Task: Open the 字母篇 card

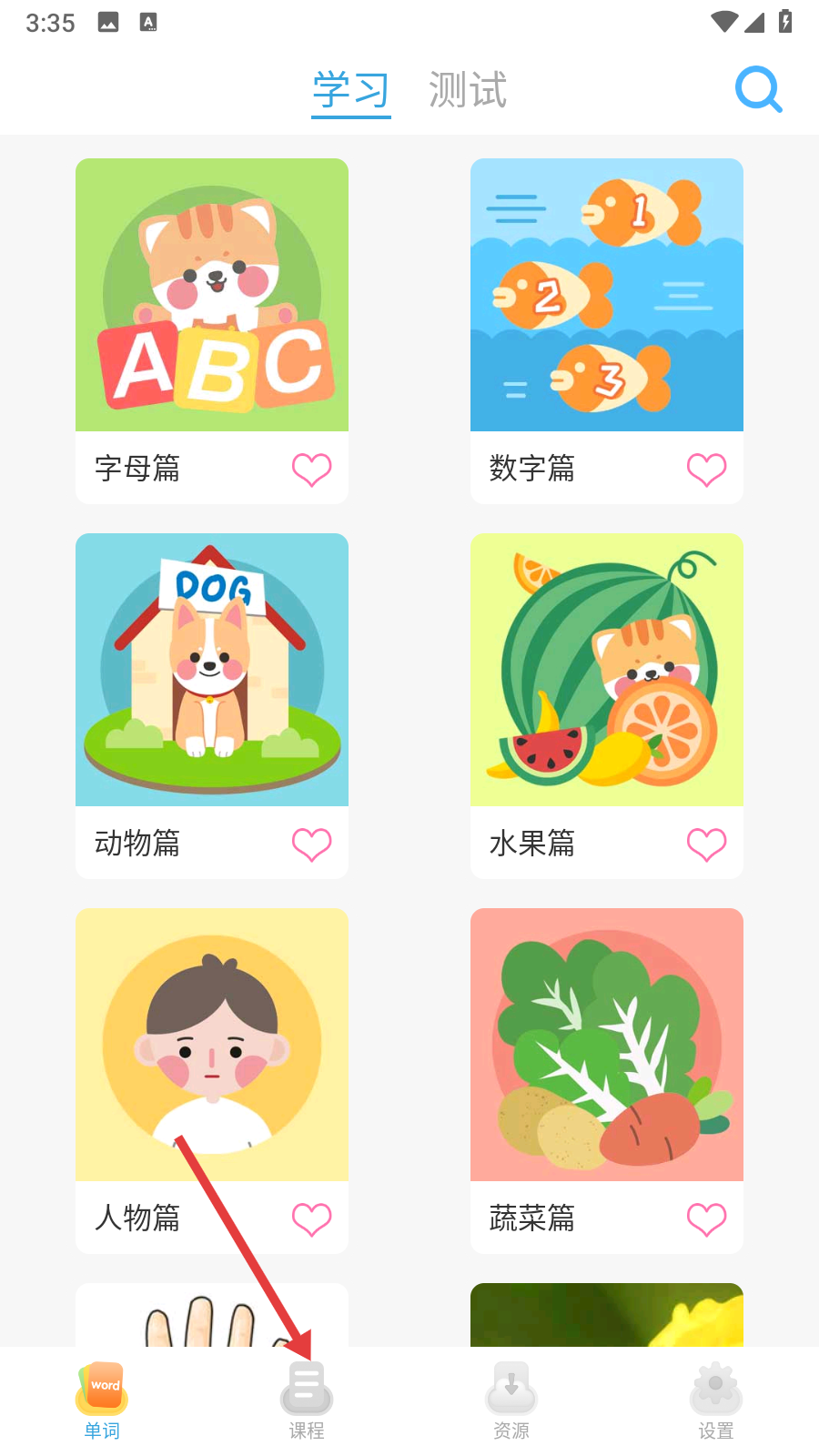Action: tap(212, 296)
